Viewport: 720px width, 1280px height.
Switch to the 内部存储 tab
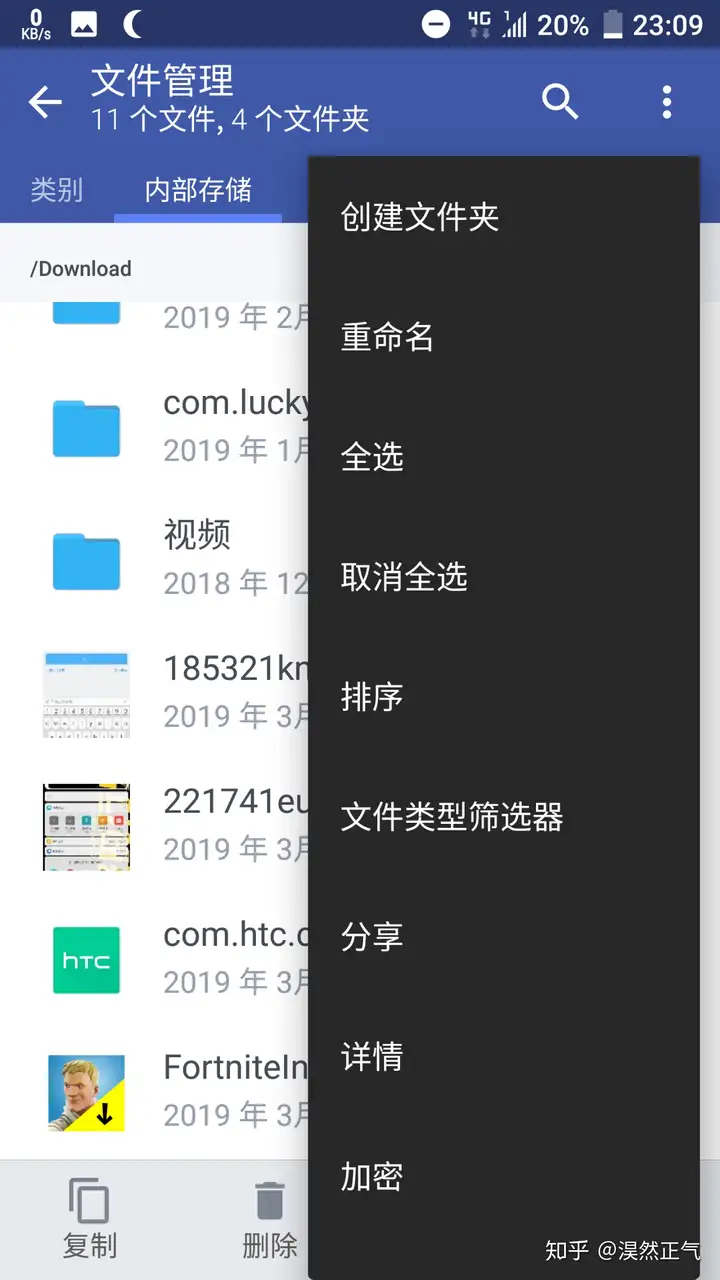(198, 189)
